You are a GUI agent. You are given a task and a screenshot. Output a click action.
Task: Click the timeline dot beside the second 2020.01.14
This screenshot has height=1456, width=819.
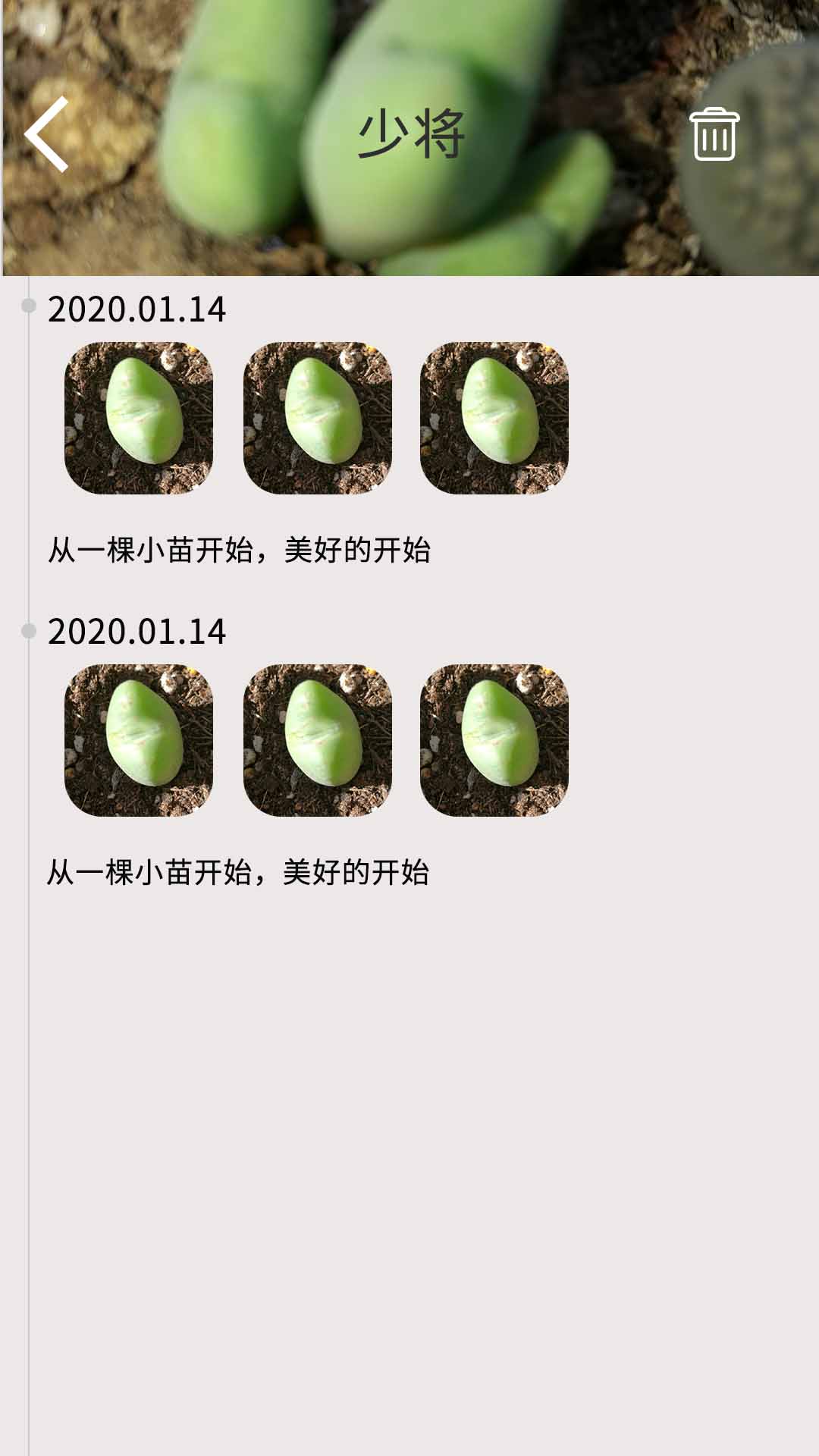tap(30, 629)
